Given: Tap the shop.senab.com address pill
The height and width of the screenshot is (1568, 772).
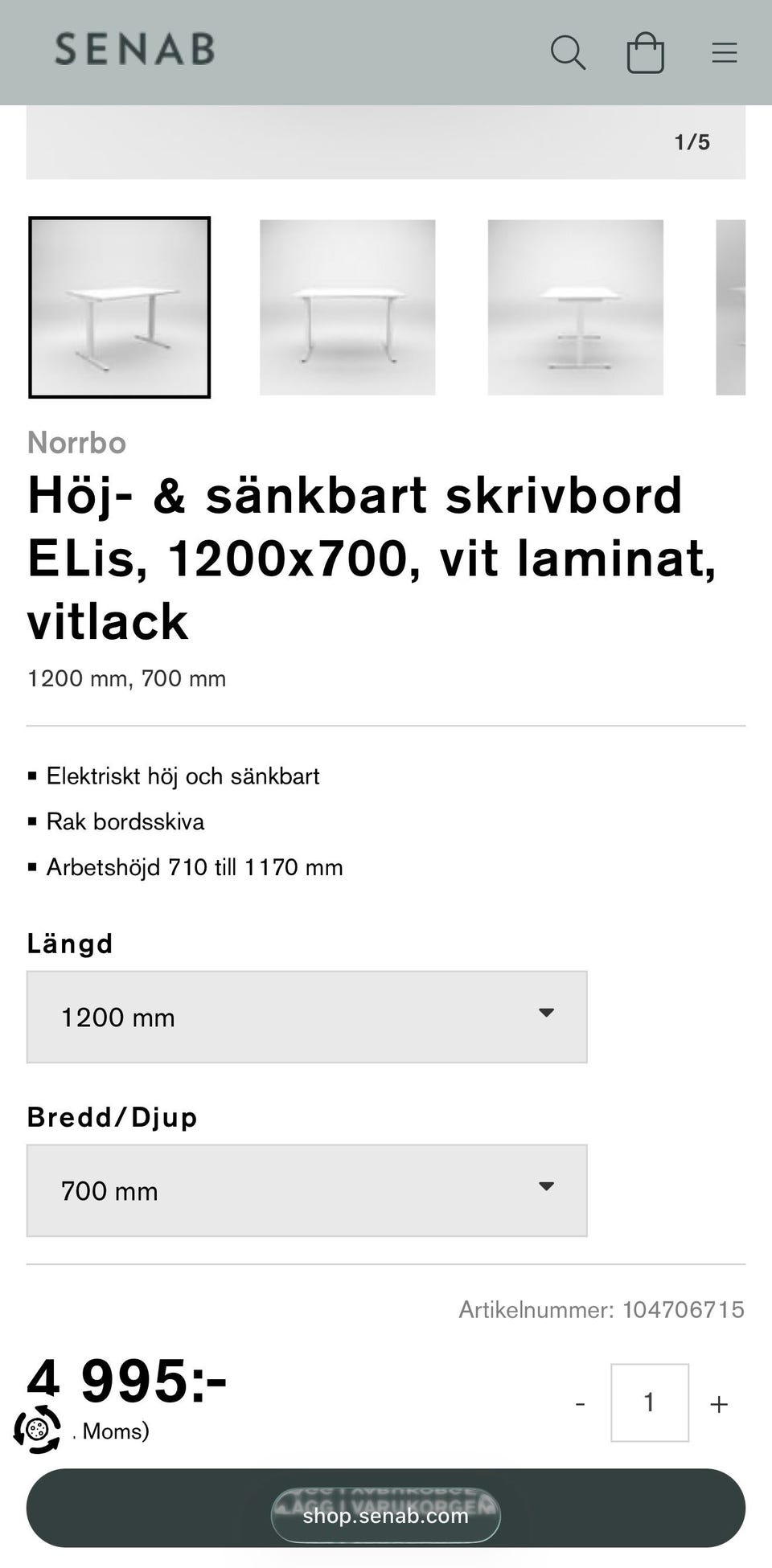Looking at the screenshot, I should (x=386, y=1516).
